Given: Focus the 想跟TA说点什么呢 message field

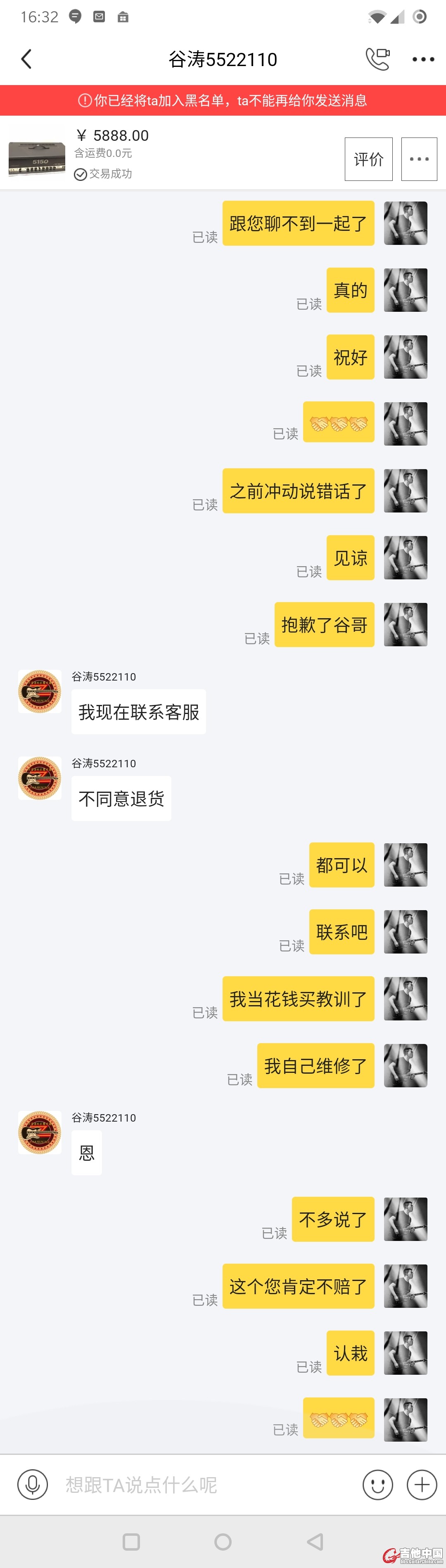Looking at the screenshot, I should (x=201, y=1485).
